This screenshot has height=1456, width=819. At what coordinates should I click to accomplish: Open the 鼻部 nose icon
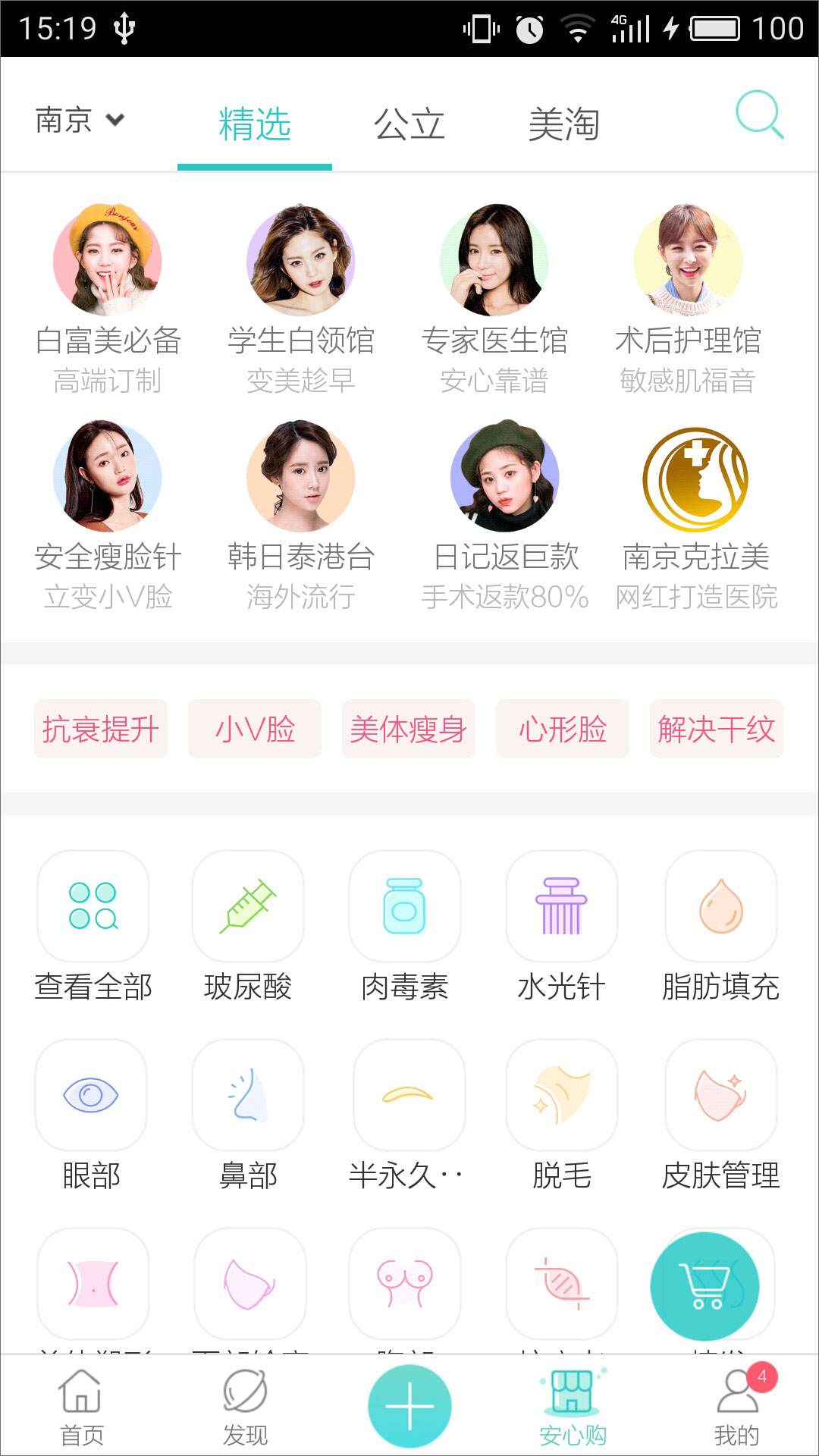coord(248,1096)
